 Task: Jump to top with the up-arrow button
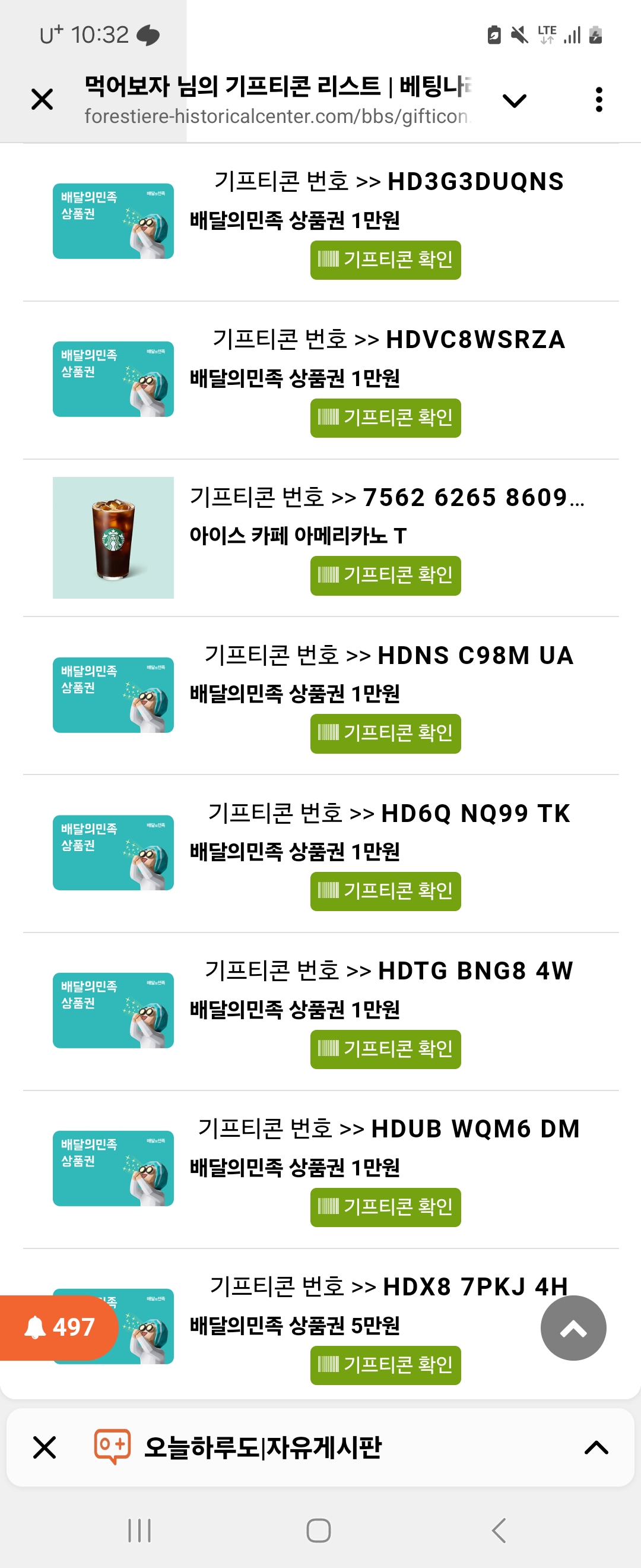pos(573,1328)
